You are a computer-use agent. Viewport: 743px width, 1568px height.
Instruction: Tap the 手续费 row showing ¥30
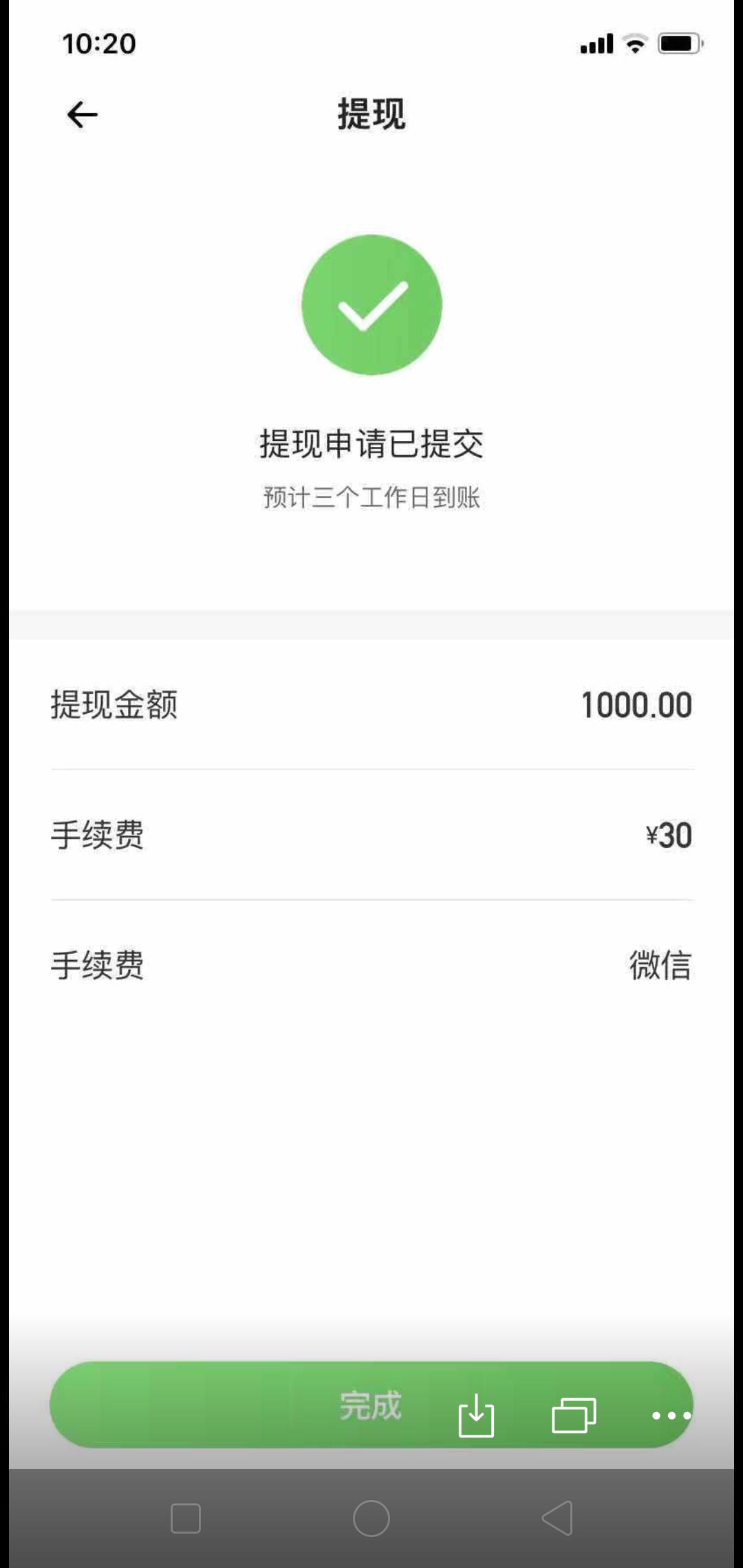click(x=371, y=836)
